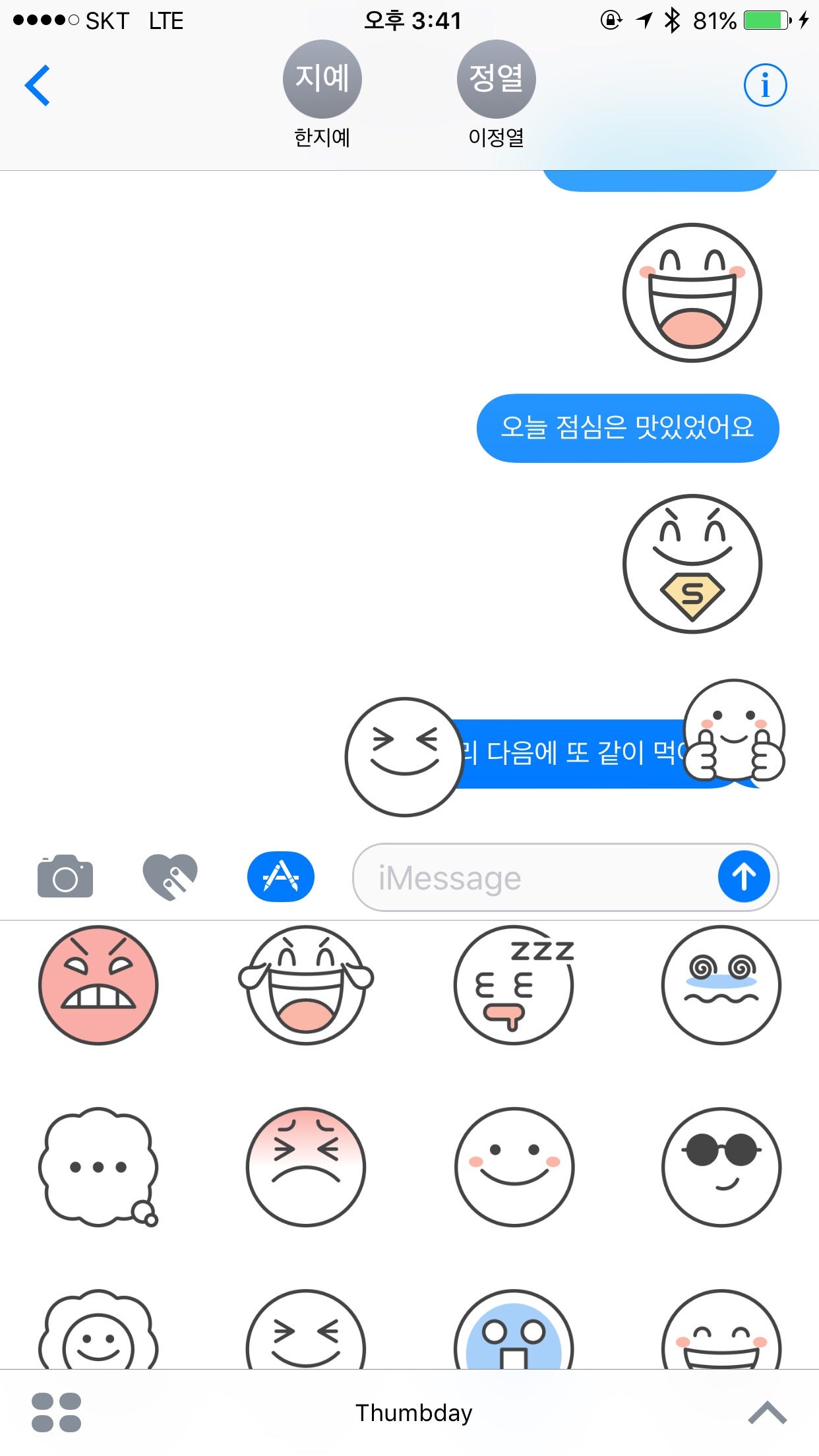Select the angry red face sticker
Screen dimensions: 819x1456
[x=98, y=985]
